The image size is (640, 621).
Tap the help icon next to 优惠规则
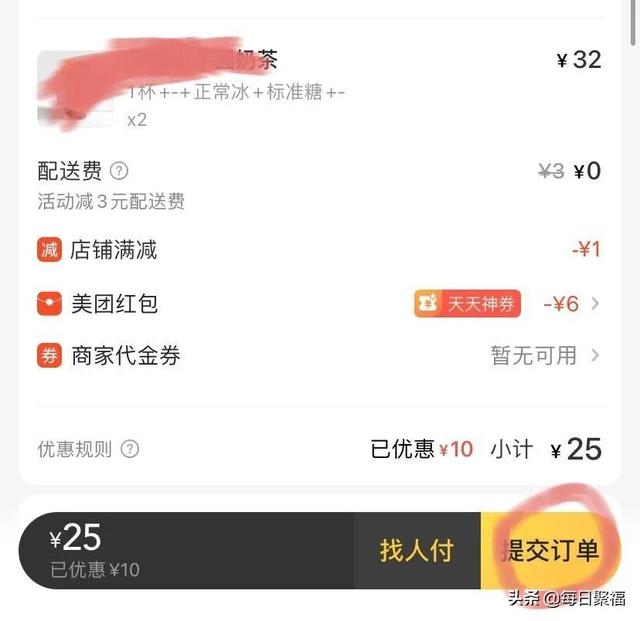pos(130,449)
